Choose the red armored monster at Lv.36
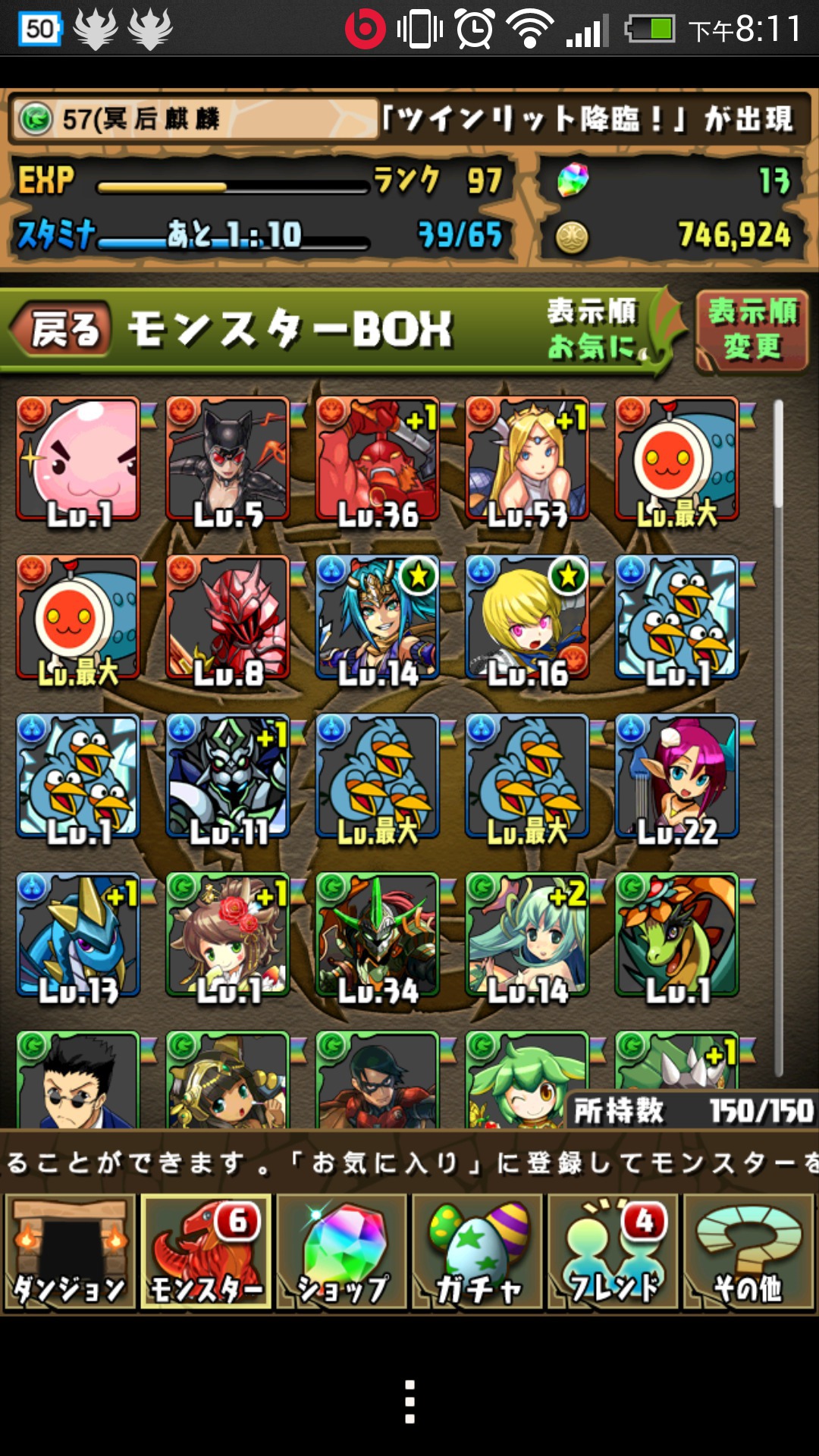Viewport: 819px width, 1456px height. click(x=378, y=460)
